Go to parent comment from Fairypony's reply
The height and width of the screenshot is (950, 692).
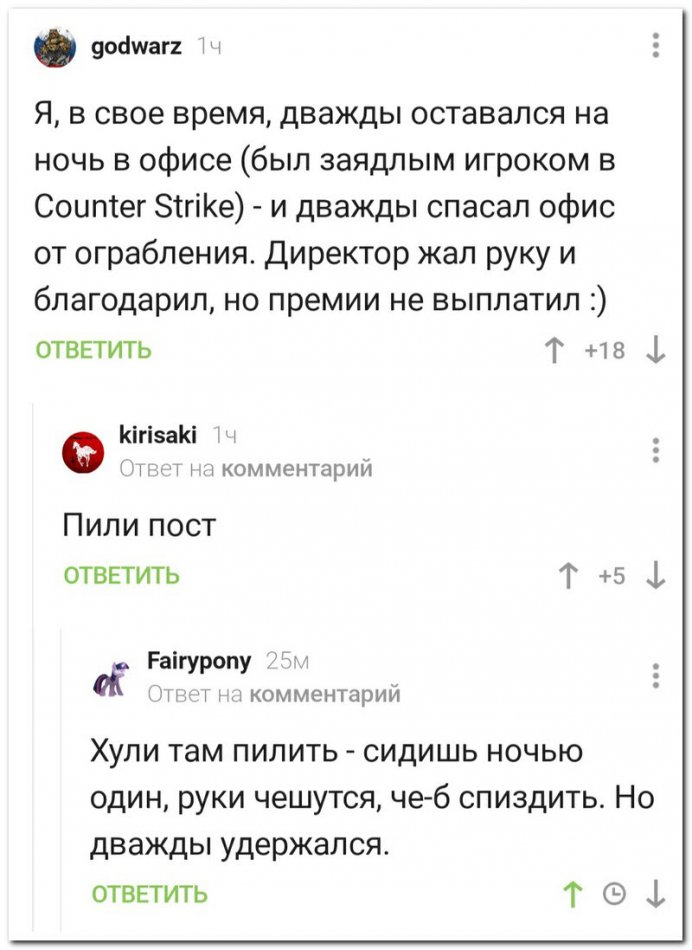tap(324, 693)
